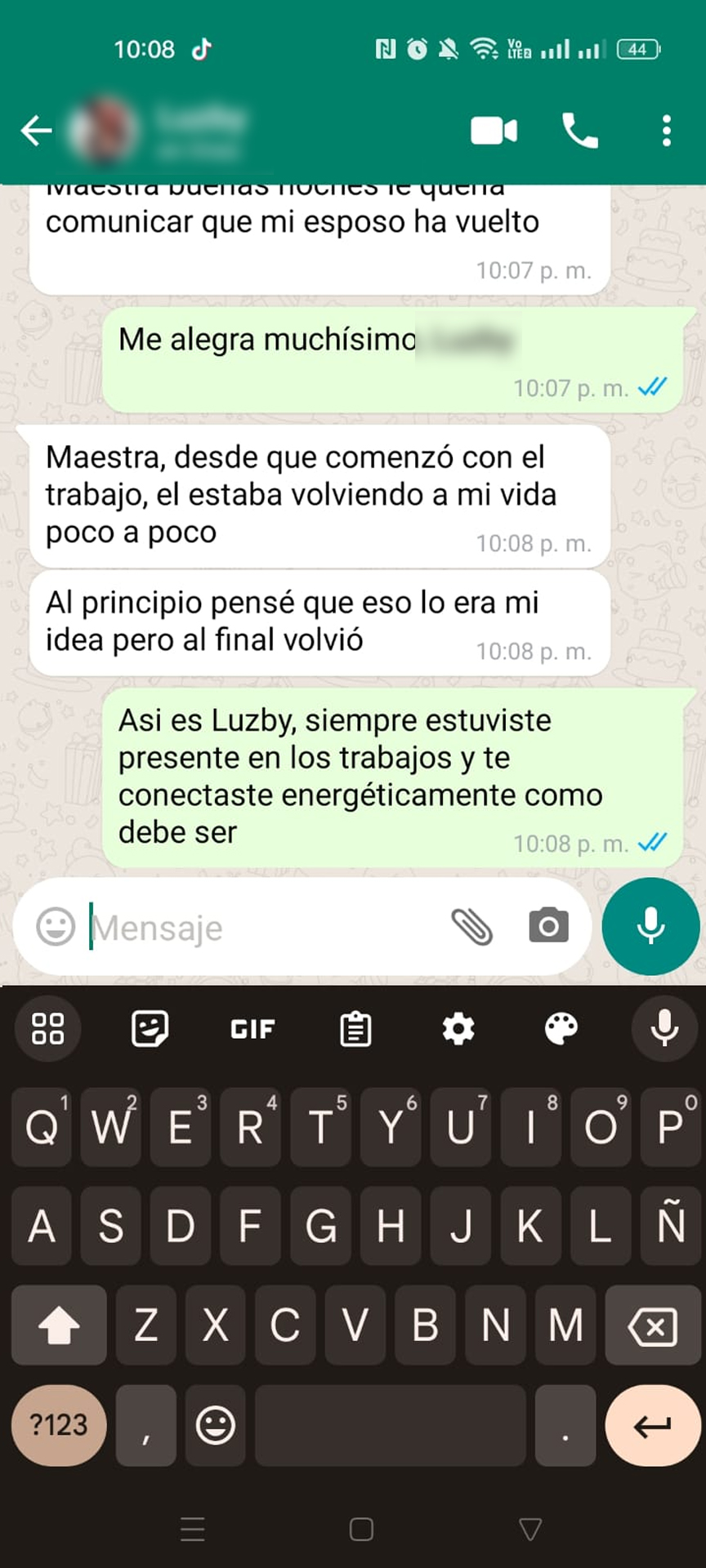Start a video call

[x=494, y=131]
